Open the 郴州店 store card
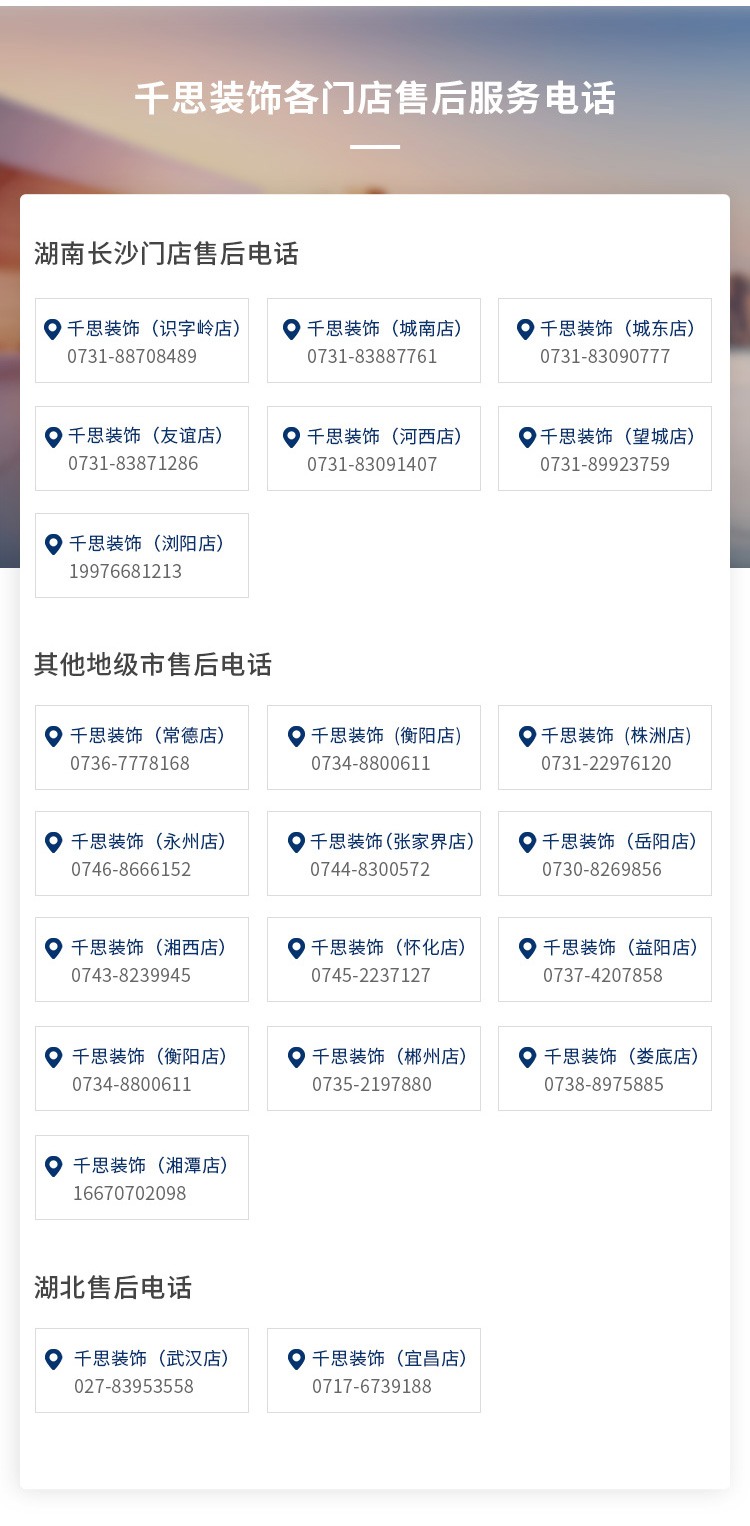 (374, 1069)
